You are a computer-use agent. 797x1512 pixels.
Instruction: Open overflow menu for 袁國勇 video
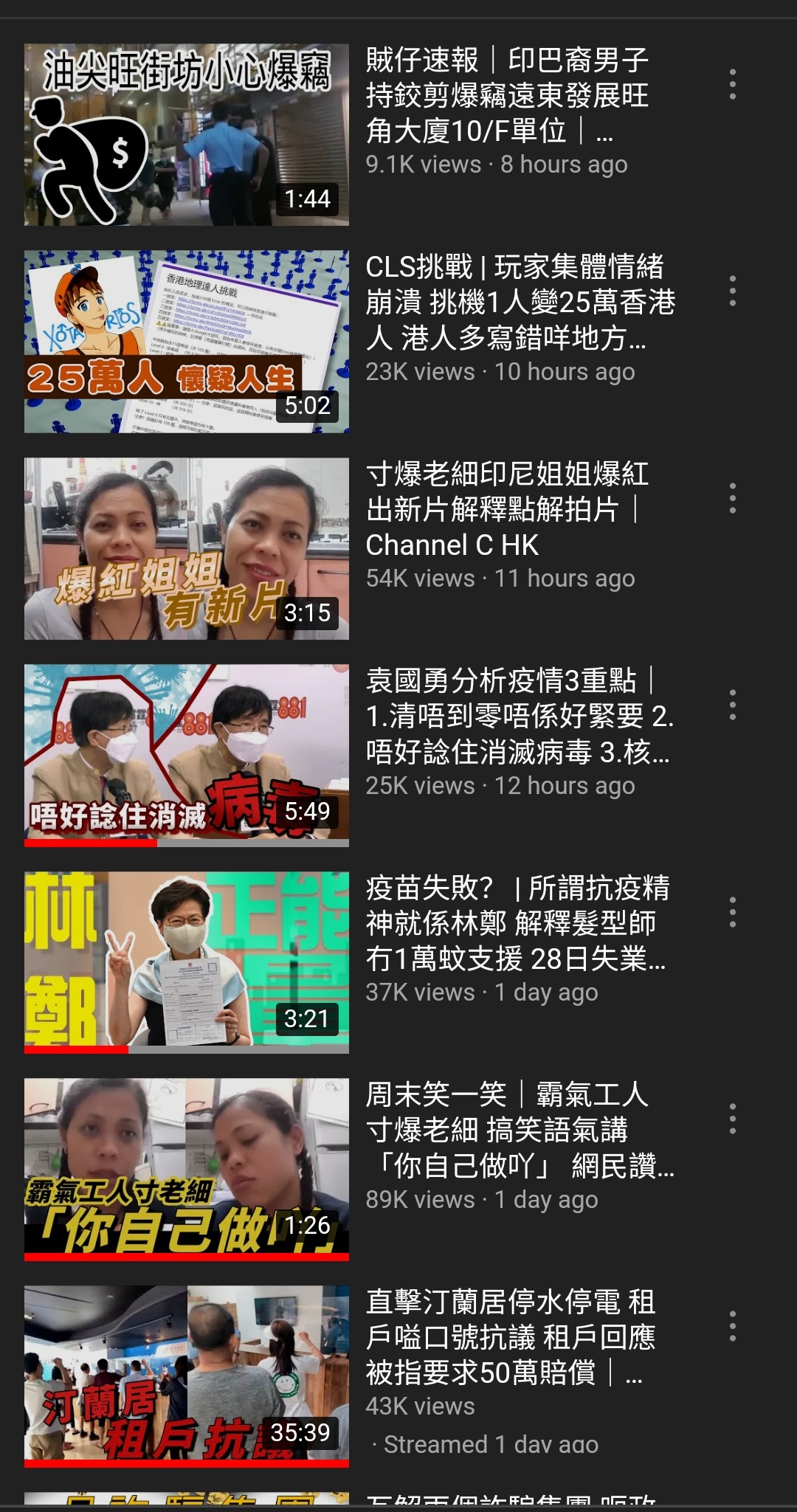pos(732,705)
